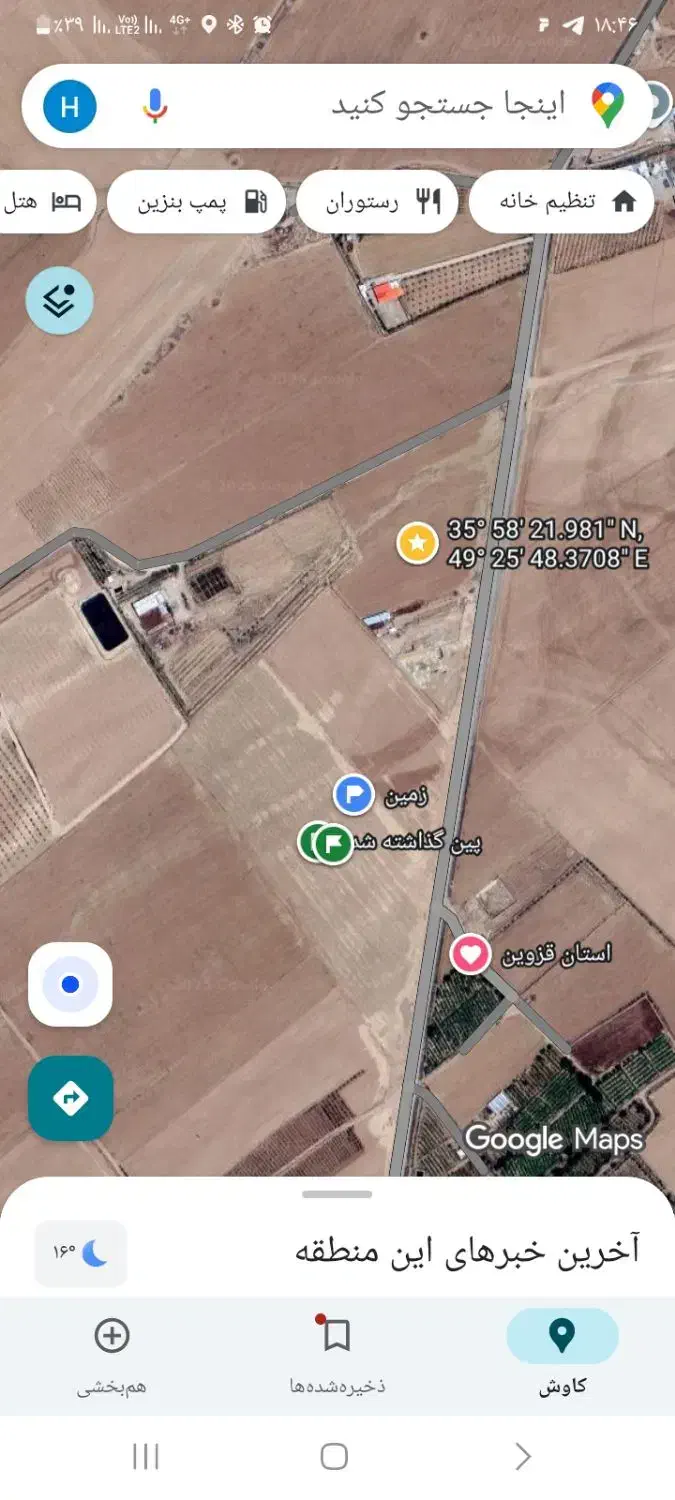Select the set home chip
The height and width of the screenshot is (1500, 675).
pyautogui.click(x=562, y=202)
